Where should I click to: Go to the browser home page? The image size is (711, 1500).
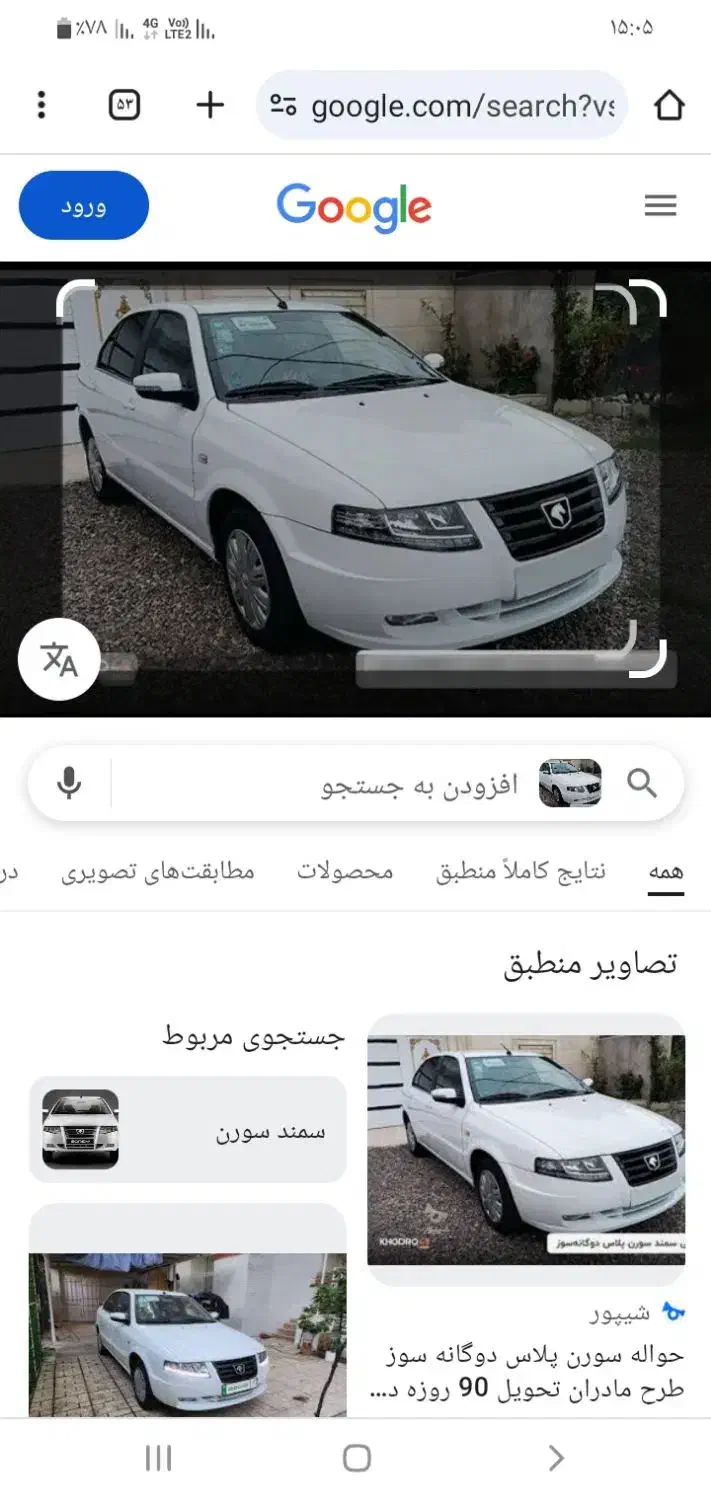tap(669, 105)
